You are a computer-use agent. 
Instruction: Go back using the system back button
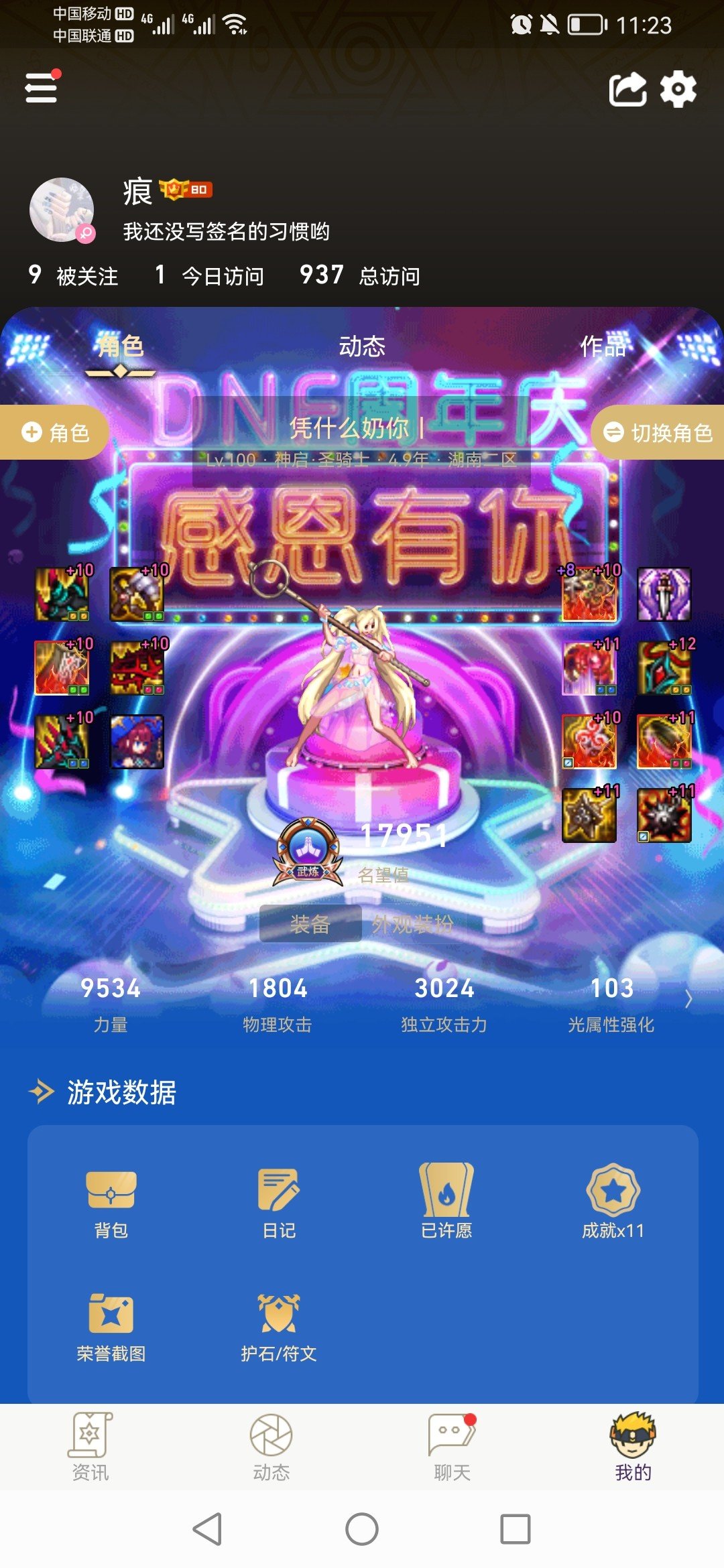click(x=208, y=1529)
